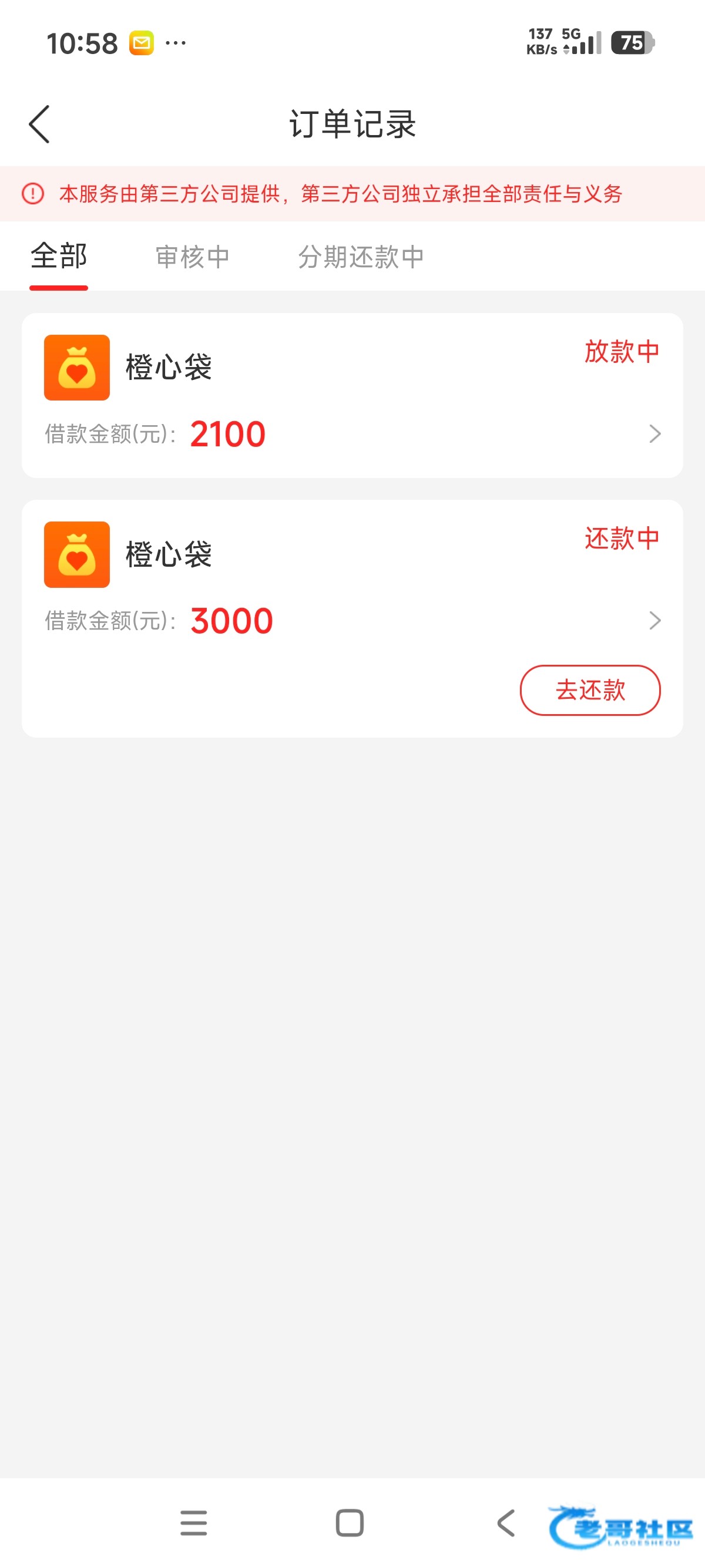Open recent apps from navigation bar
The height and width of the screenshot is (1568, 705).
[194, 1523]
